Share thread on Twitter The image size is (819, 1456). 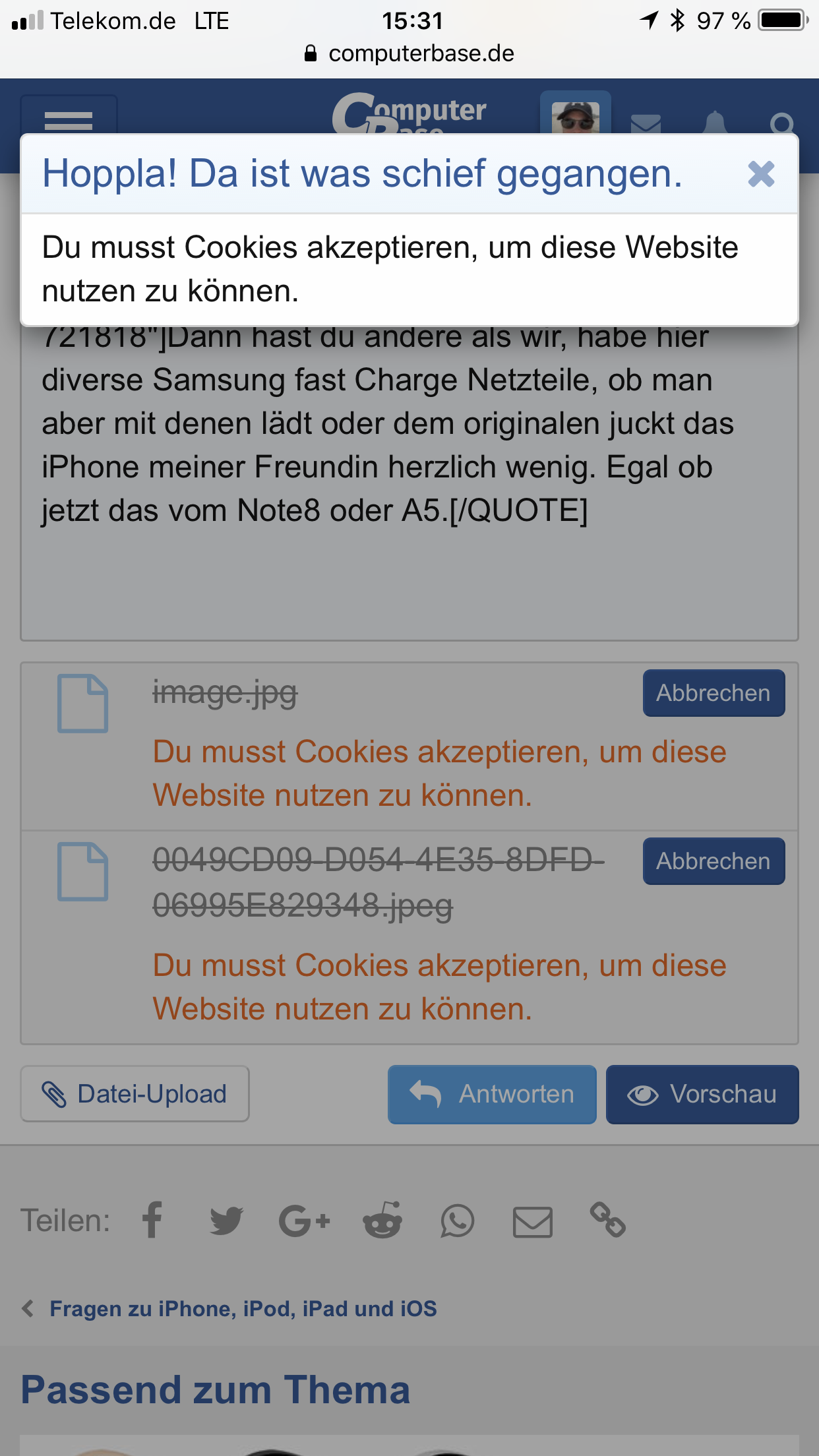click(226, 1220)
